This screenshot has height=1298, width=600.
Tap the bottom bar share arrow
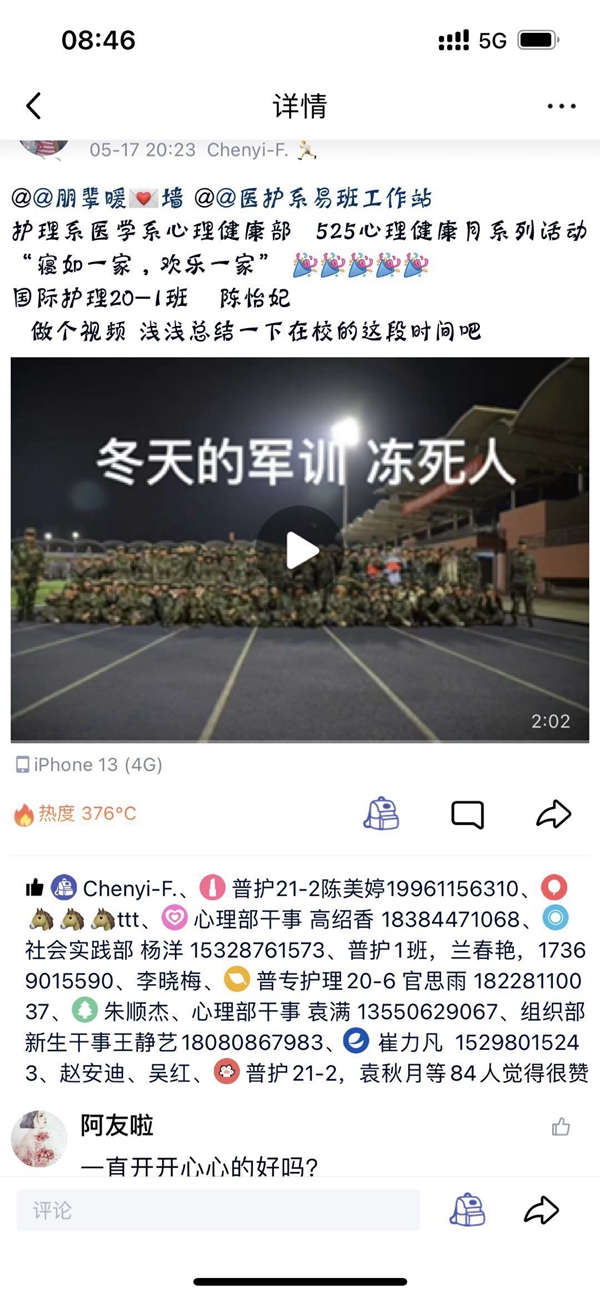(541, 1210)
